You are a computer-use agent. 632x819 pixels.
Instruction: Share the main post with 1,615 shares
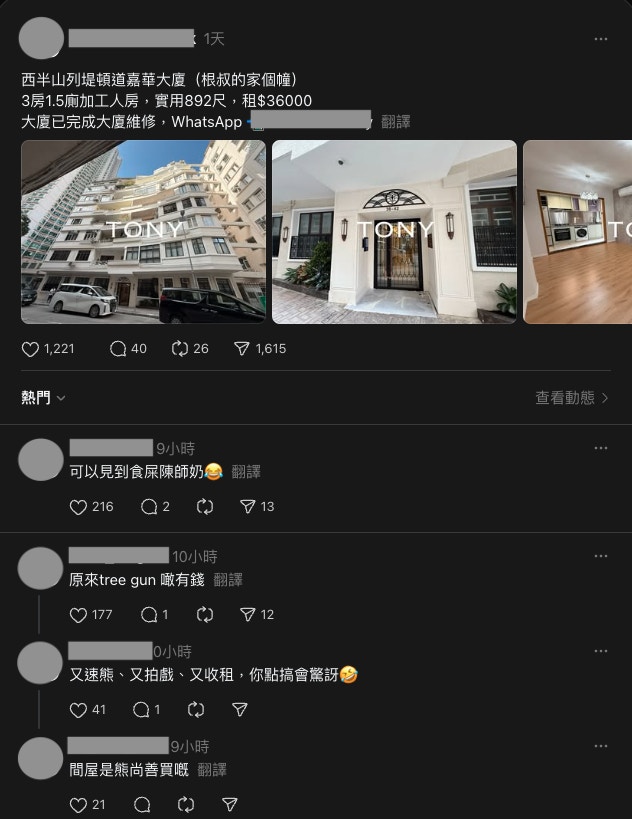pyautogui.click(x=241, y=349)
